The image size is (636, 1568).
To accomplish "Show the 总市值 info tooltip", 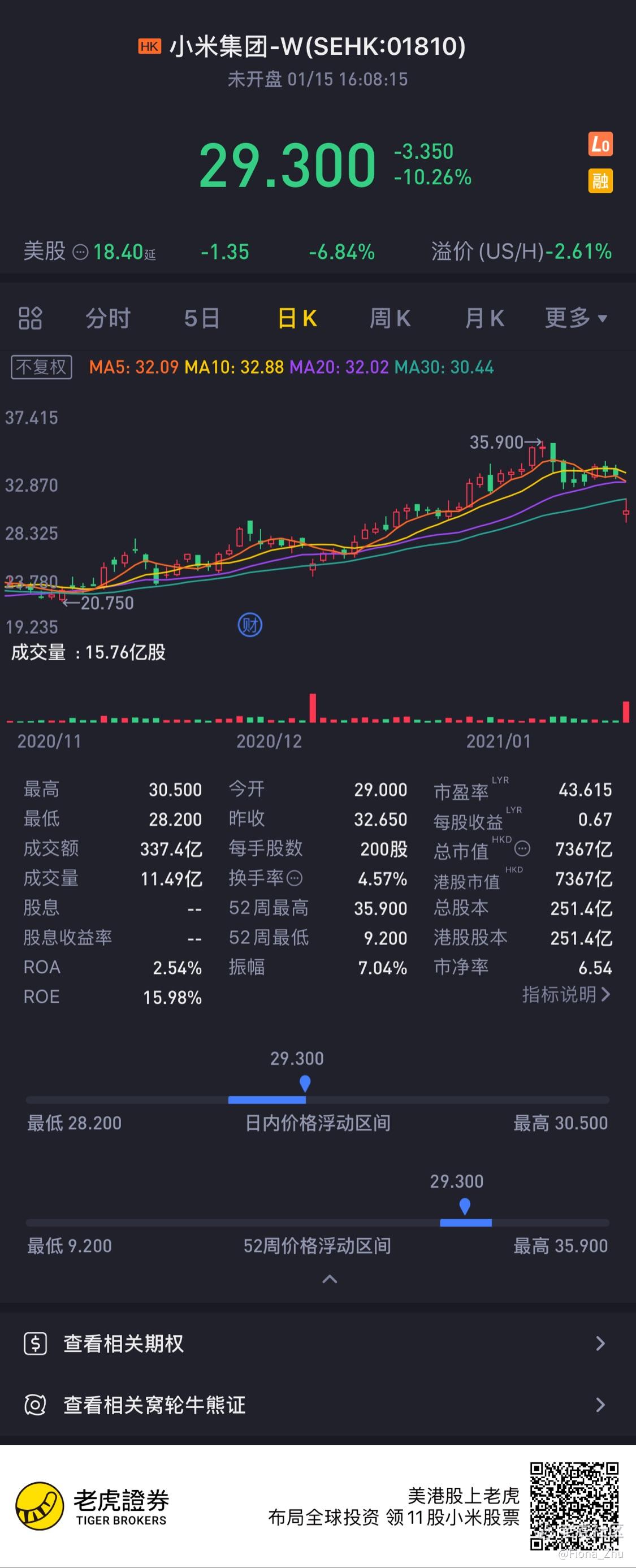I will click(522, 848).
